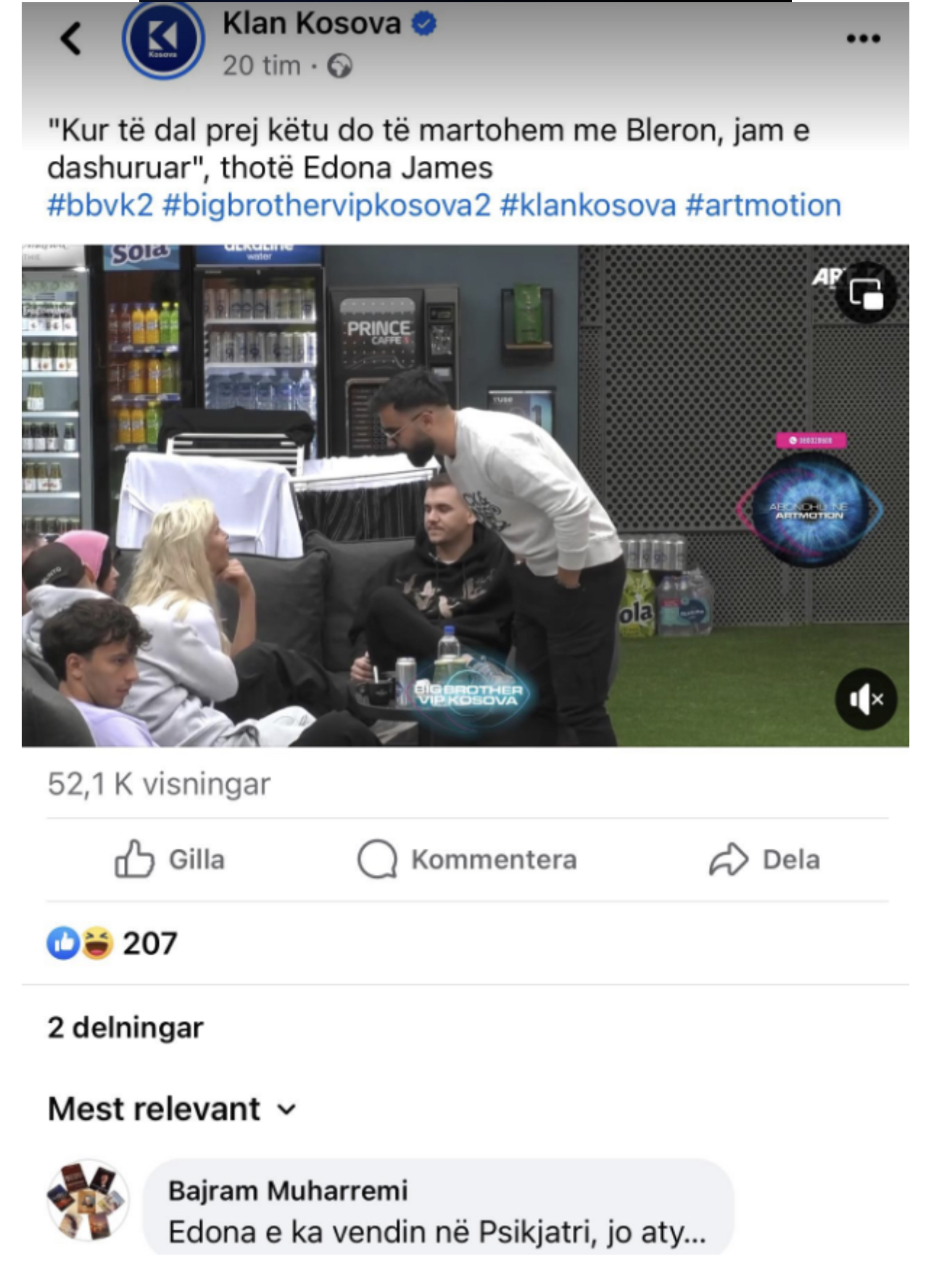Viewport: 926px width, 1288px height.
Task: Open the 2 delningar shares list
Action: point(125,1028)
